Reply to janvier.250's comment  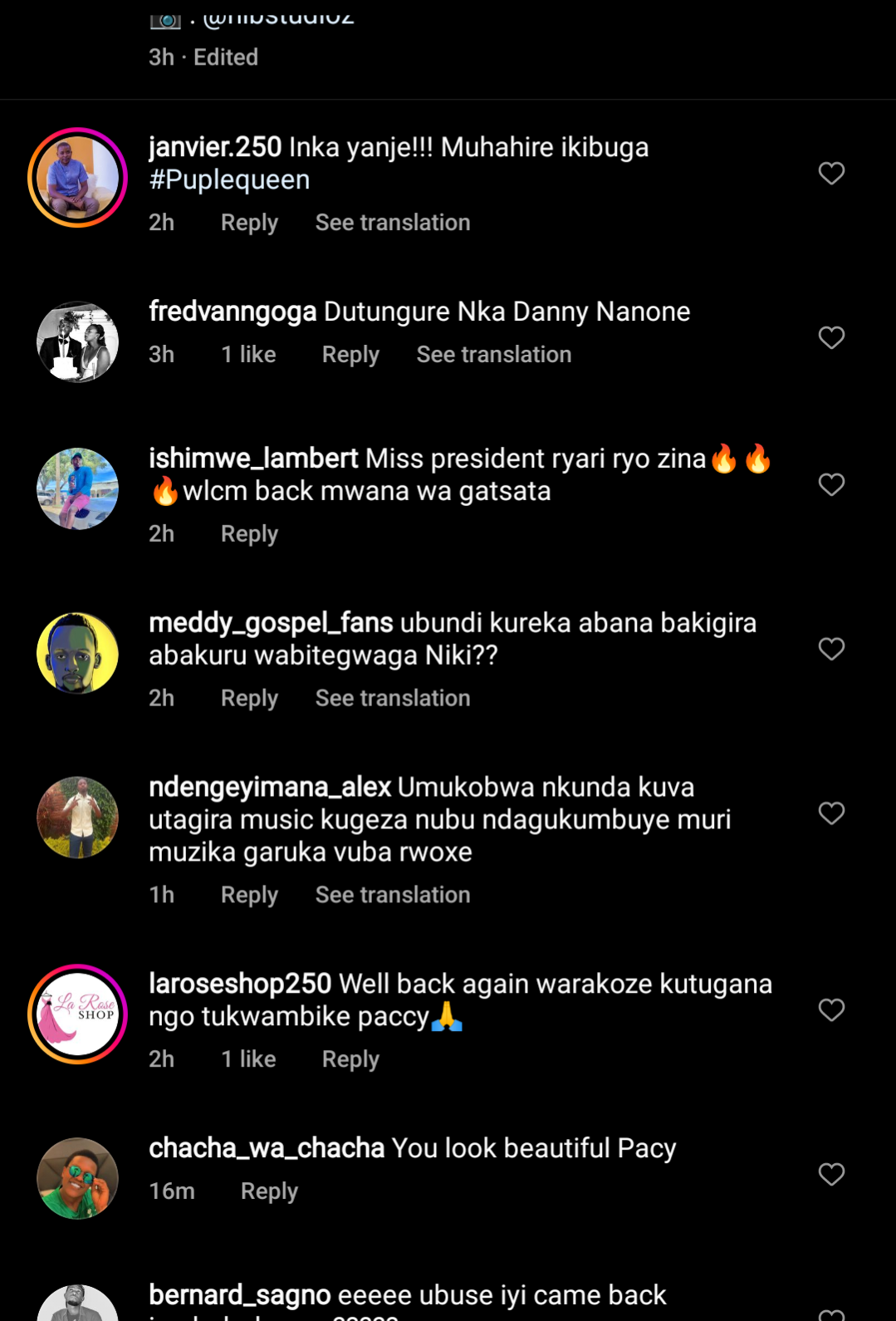pyautogui.click(x=249, y=223)
